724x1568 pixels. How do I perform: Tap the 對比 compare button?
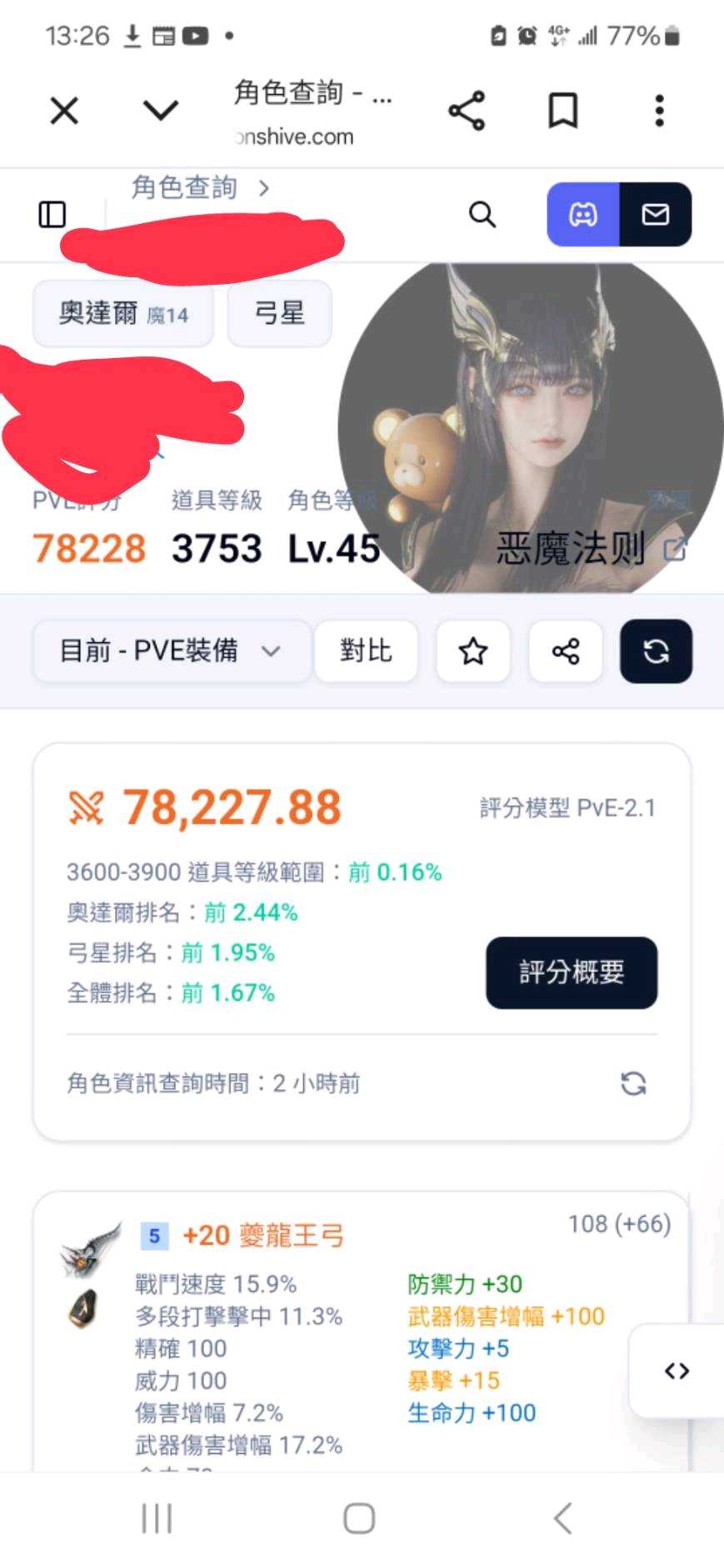[x=366, y=651]
